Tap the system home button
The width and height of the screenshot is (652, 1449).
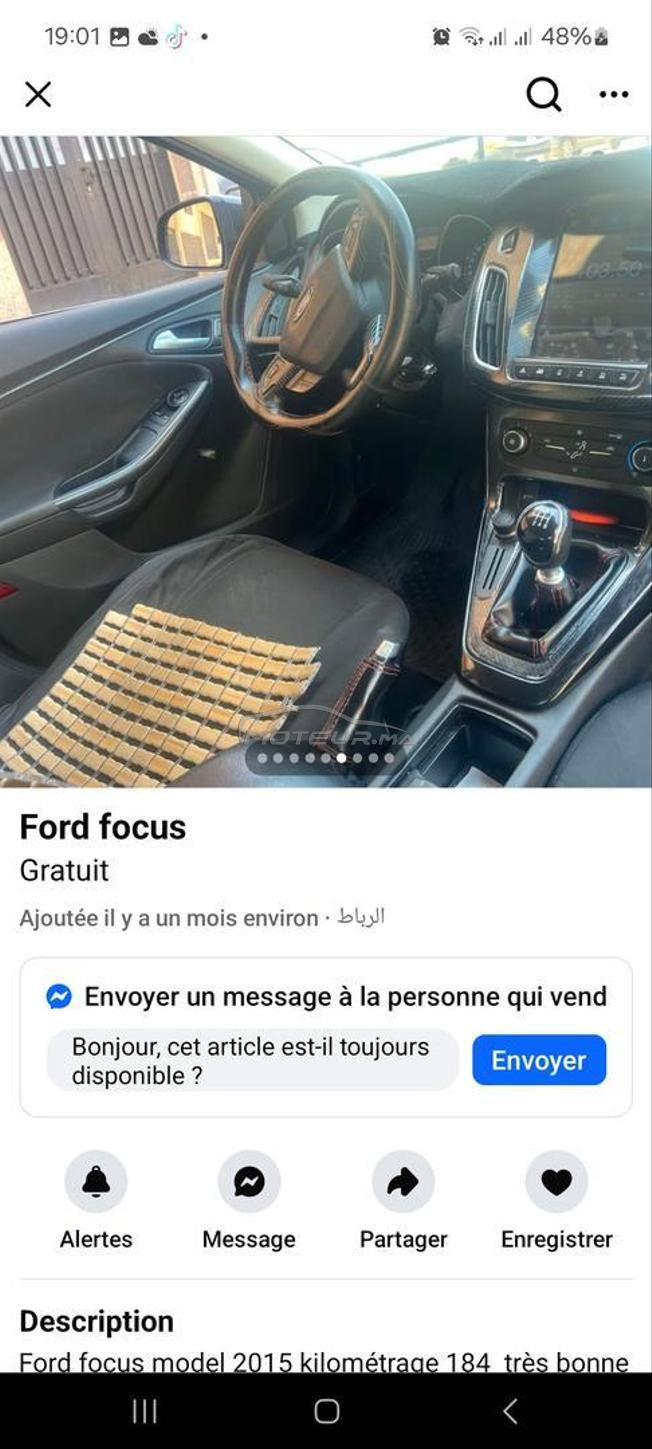(327, 1411)
